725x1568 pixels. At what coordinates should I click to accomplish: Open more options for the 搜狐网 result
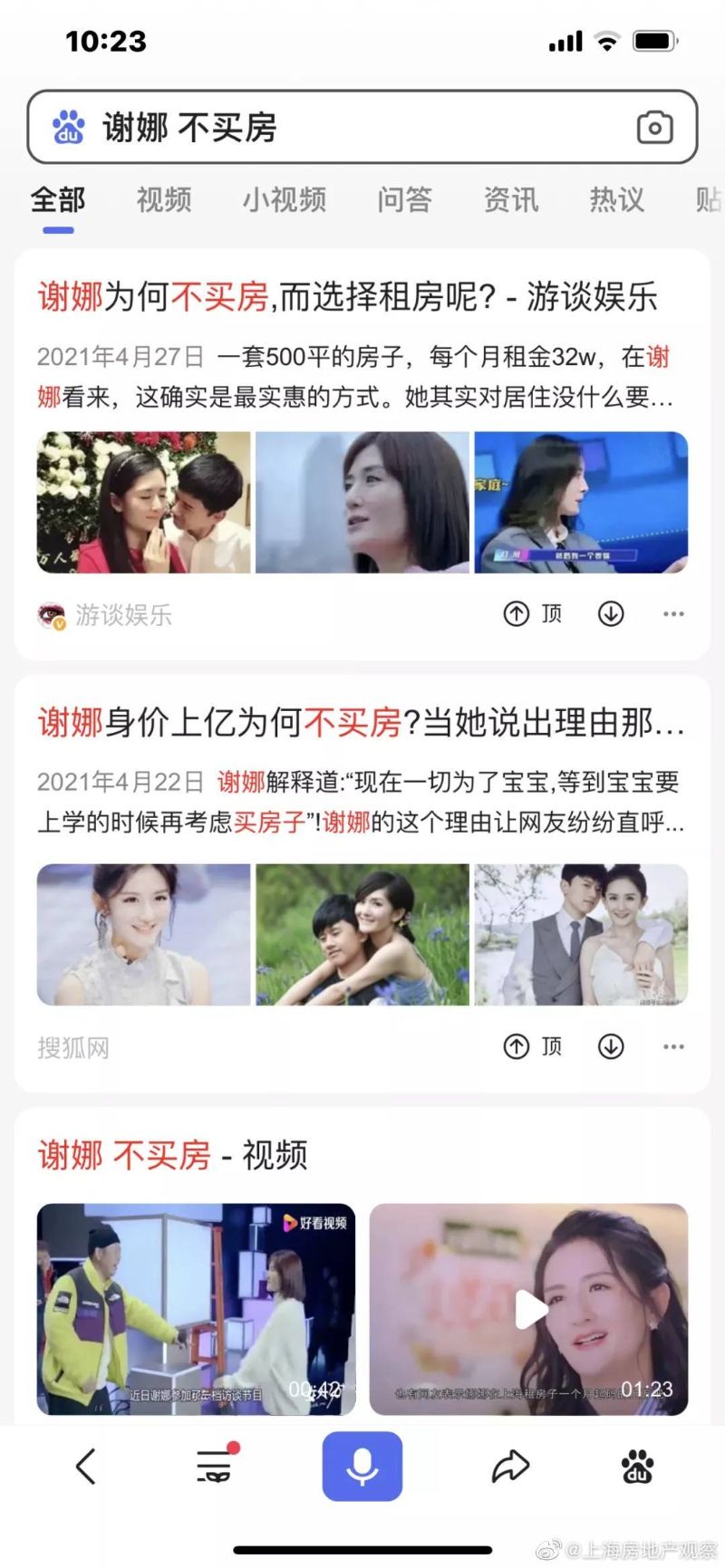pos(673,1047)
